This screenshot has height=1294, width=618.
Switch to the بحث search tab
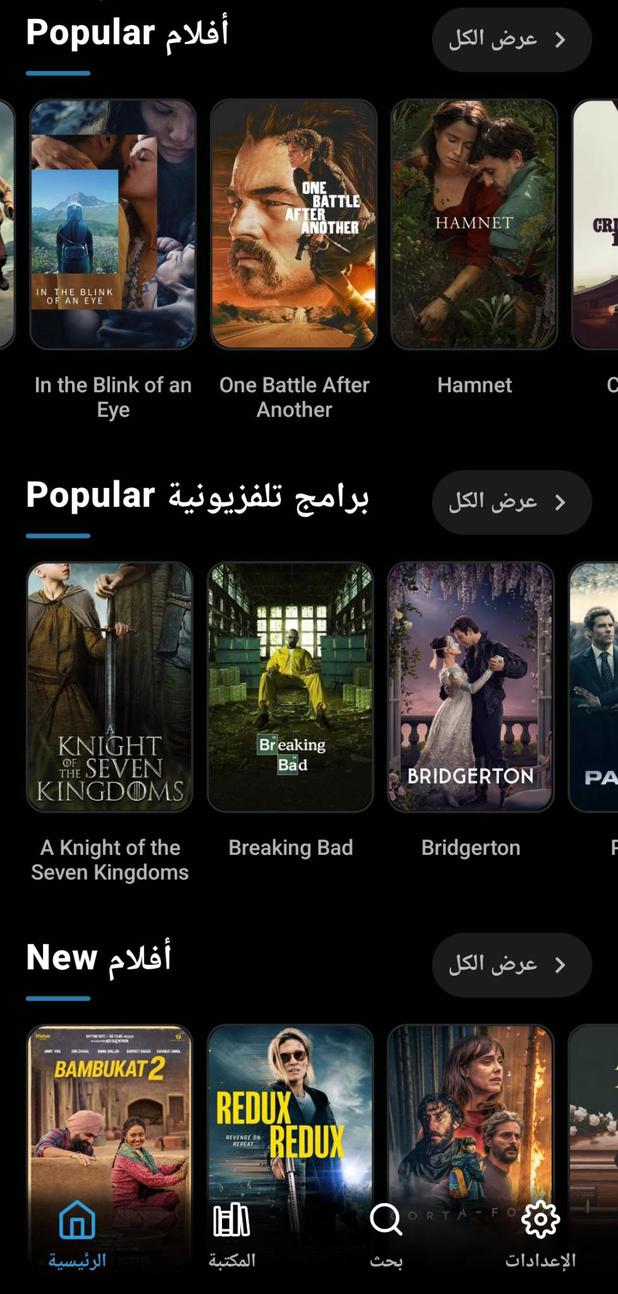coord(386,1236)
